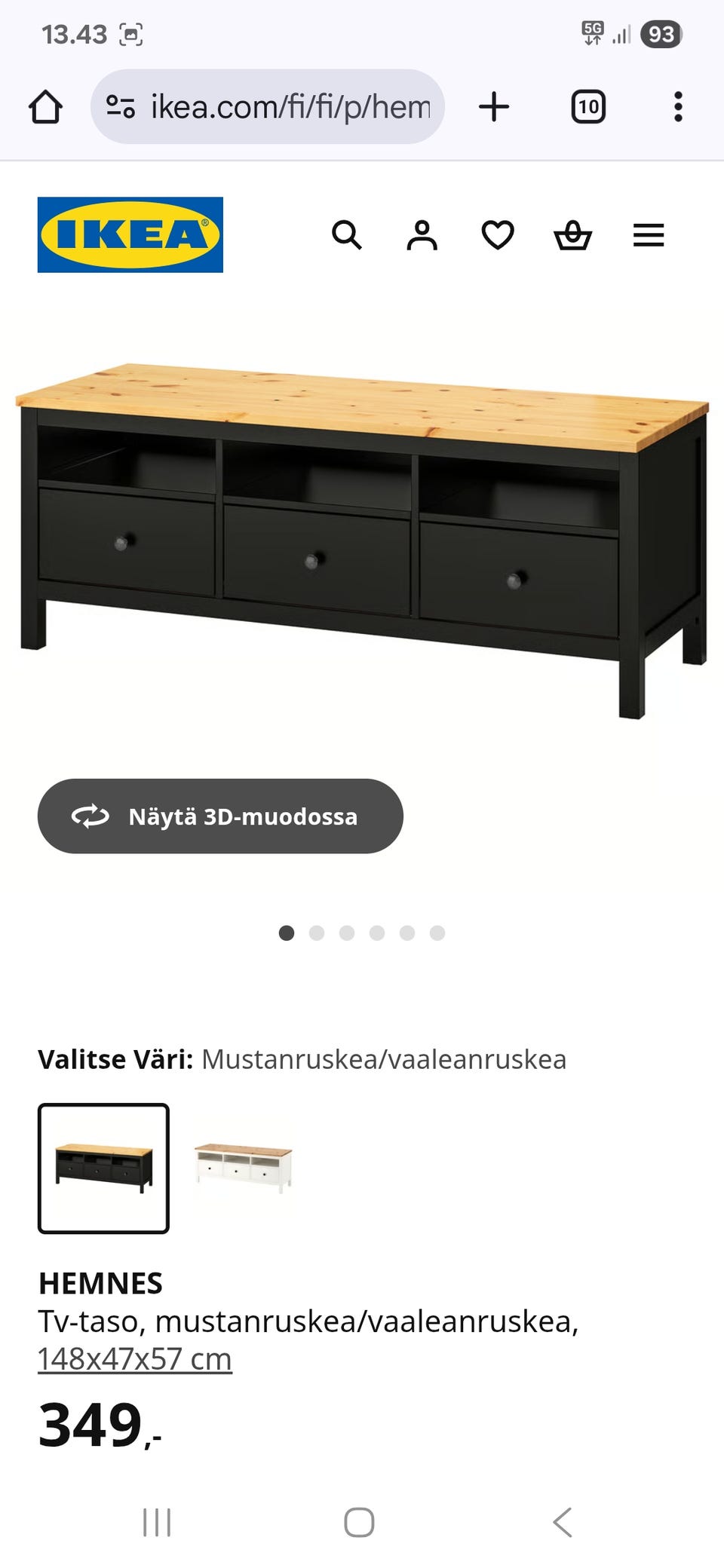The width and height of the screenshot is (724, 1568).
Task: Open the hamburger menu icon
Action: pos(648,235)
